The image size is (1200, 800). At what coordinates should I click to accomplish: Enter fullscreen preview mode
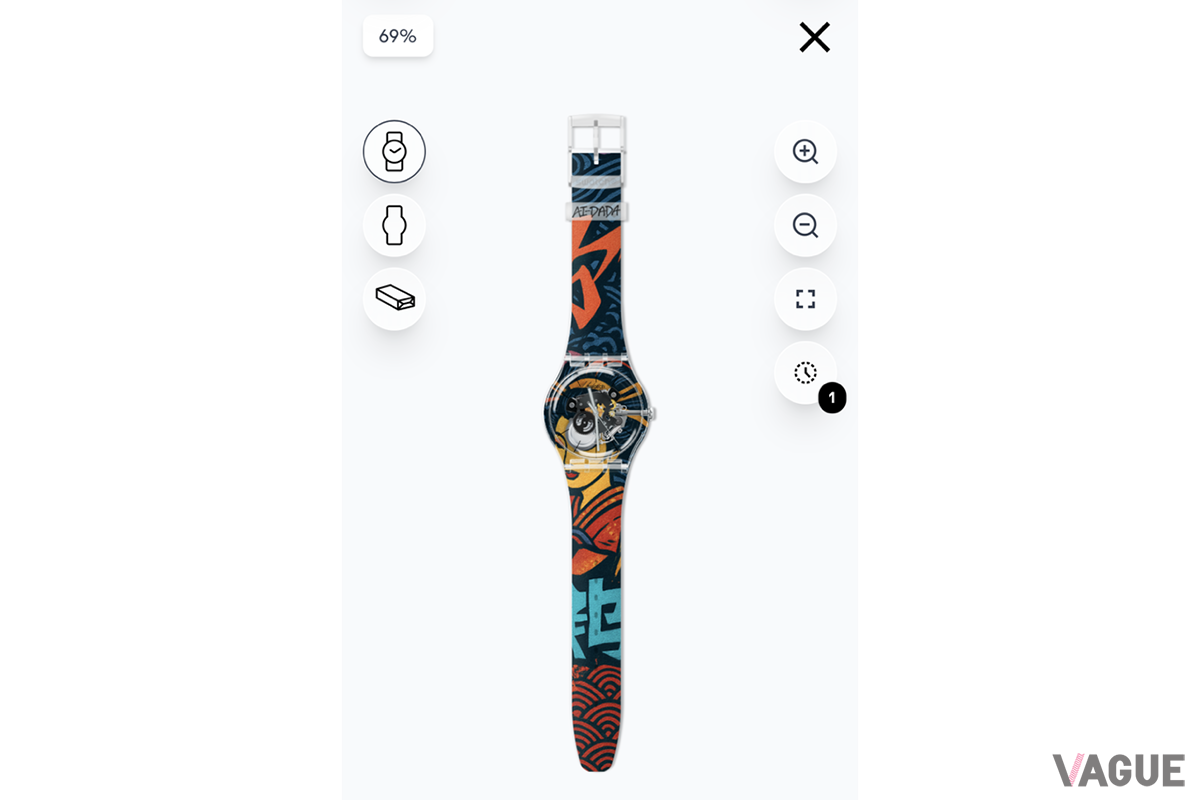pos(805,298)
